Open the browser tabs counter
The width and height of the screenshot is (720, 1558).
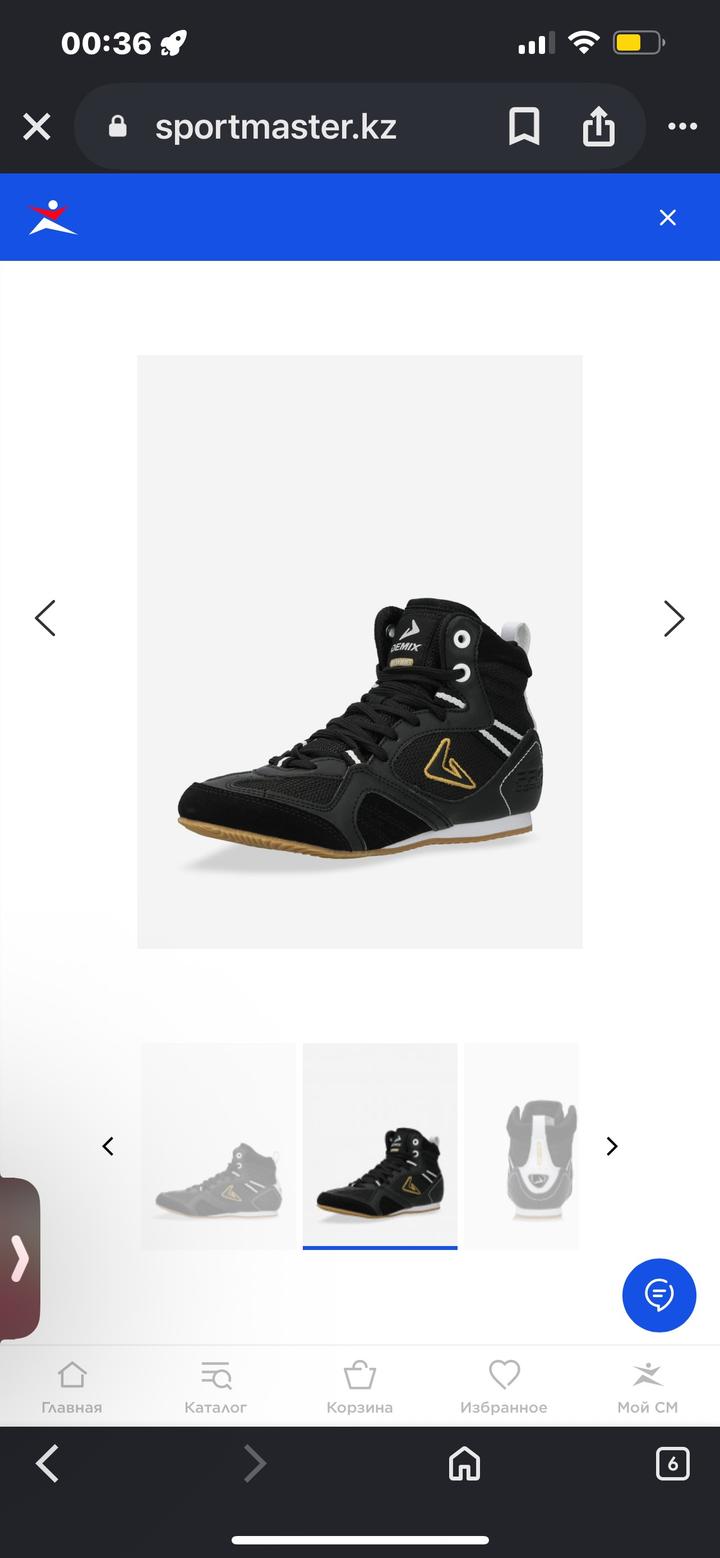(x=672, y=1464)
